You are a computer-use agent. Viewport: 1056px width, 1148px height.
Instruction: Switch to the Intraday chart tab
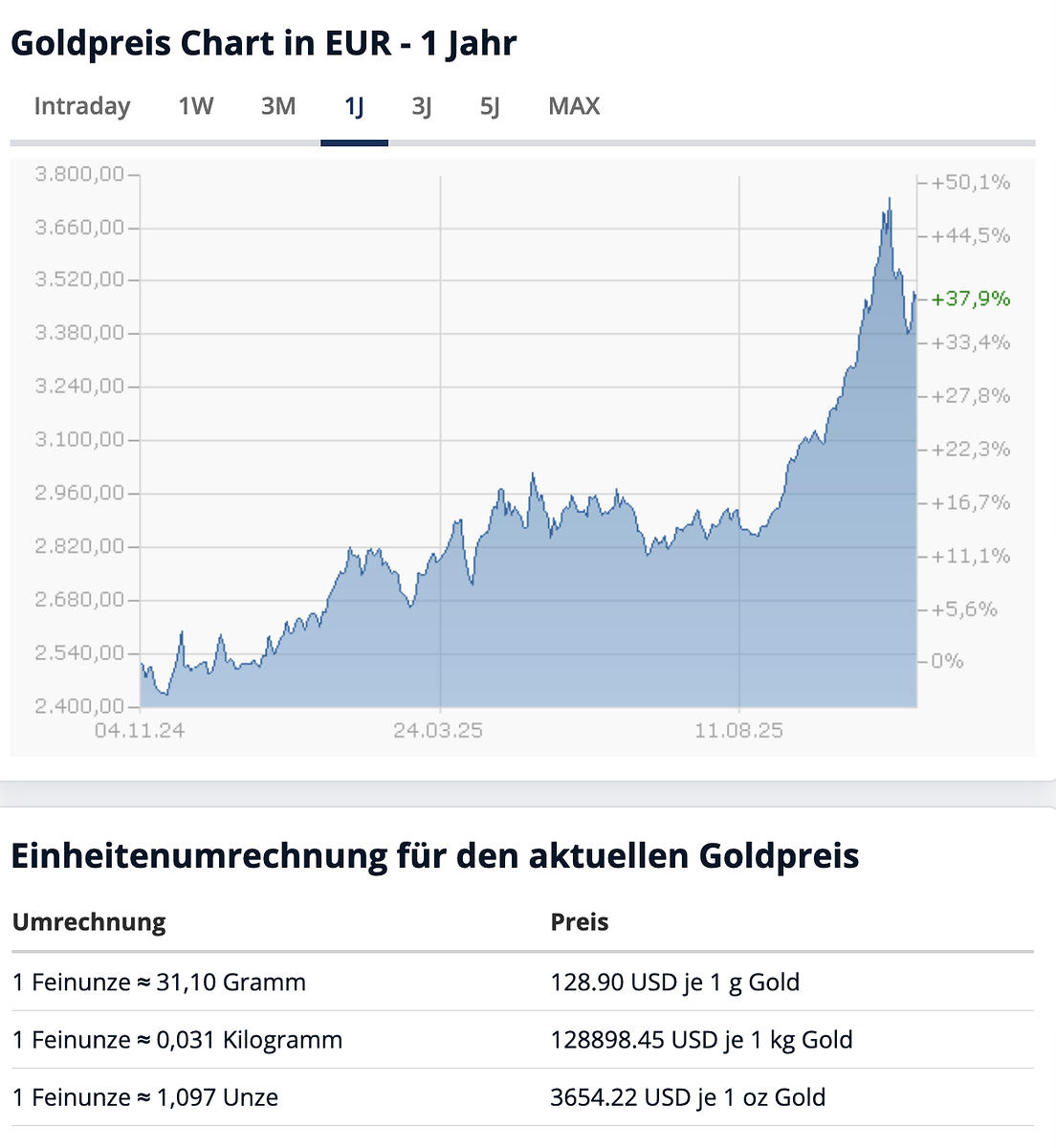[82, 106]
